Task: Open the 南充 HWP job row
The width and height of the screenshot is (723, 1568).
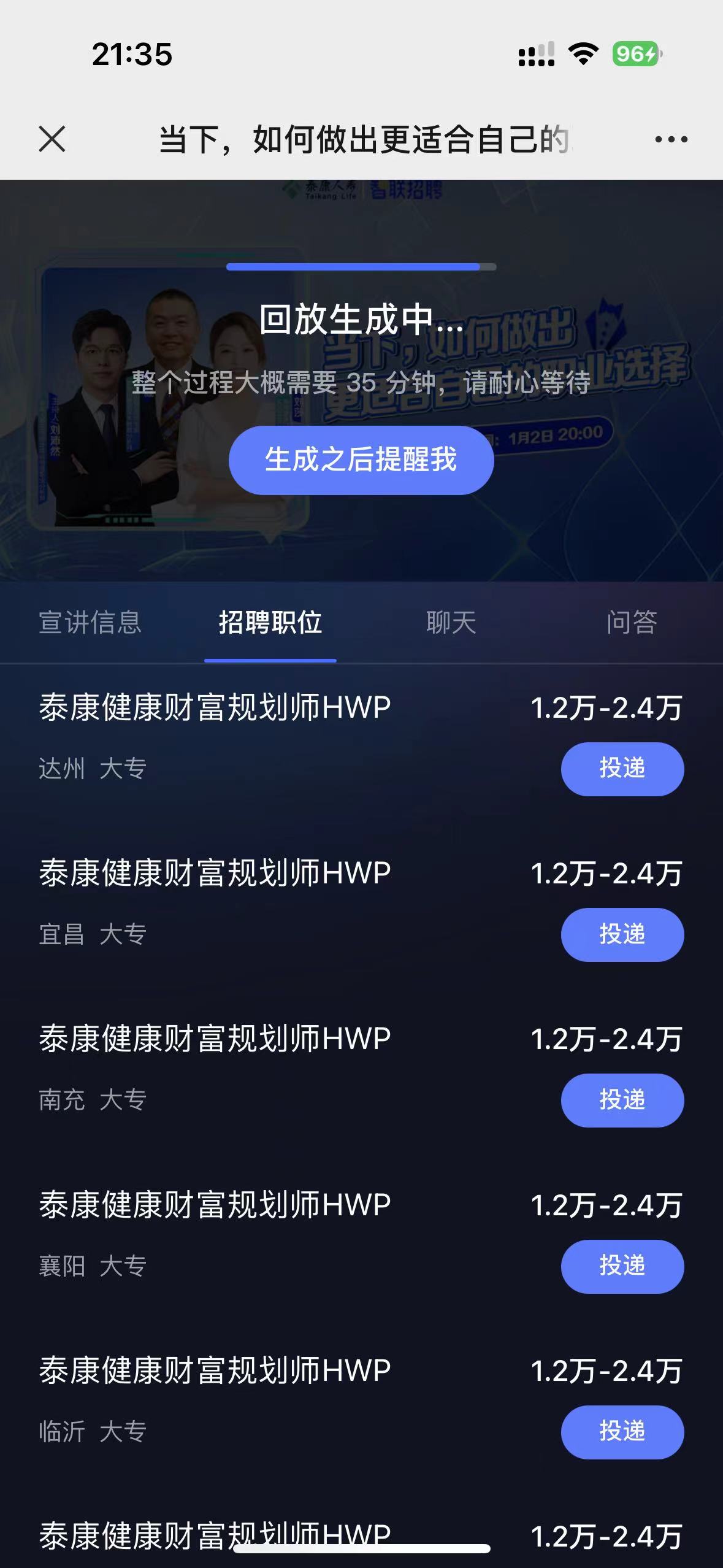Action: pos(215,1039)
